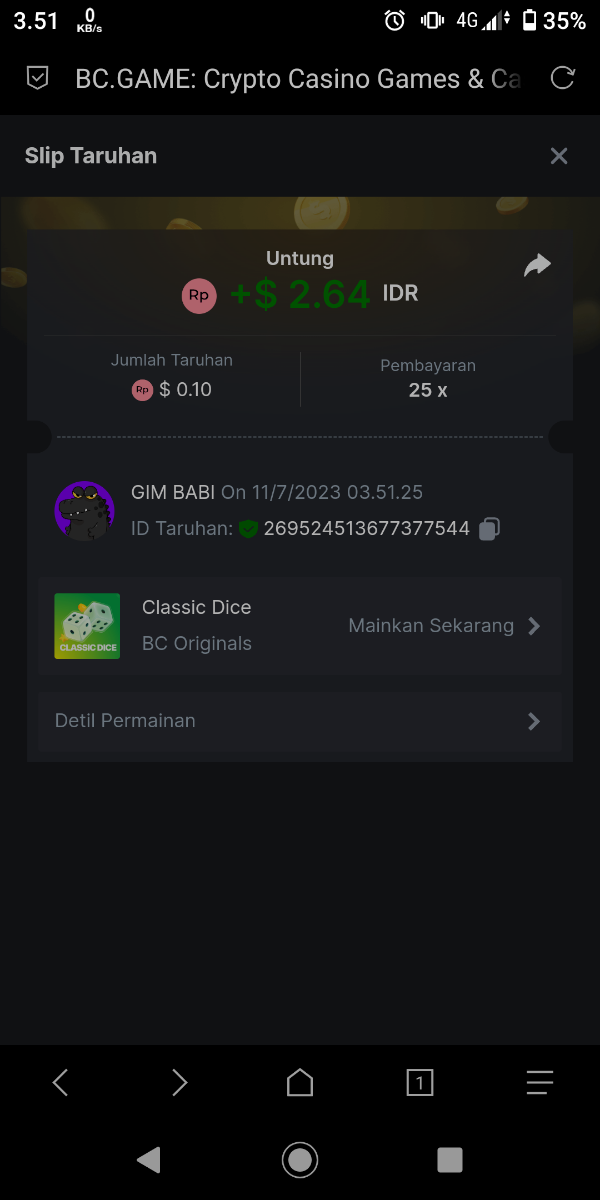600x1200 pixels.
Task: Go back to previous browser page
Action: coord(60,1082)
